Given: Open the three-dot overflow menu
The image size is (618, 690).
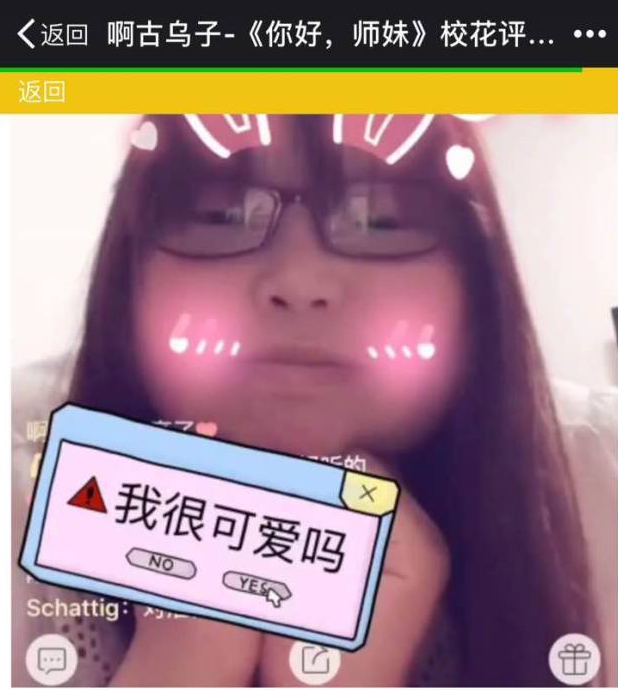Looking at the screenshot, I should point(589,35).
